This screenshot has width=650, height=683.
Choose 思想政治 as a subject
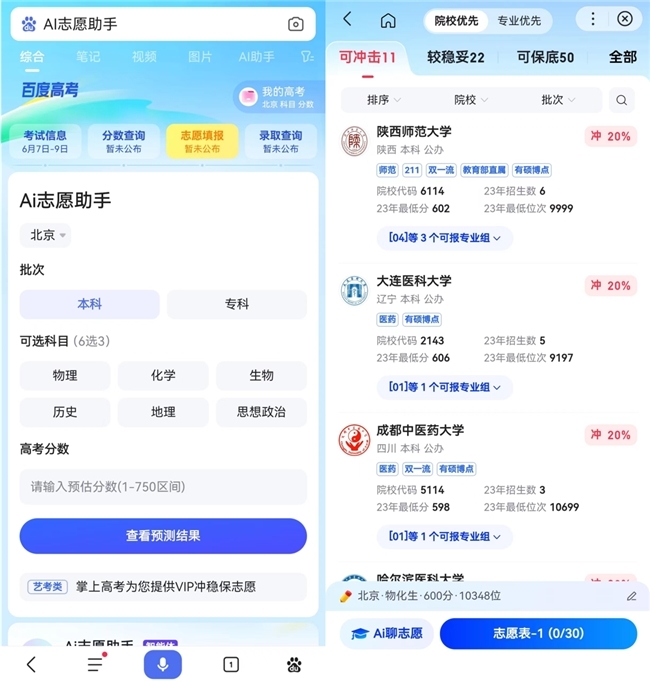[x=261, y=412]
